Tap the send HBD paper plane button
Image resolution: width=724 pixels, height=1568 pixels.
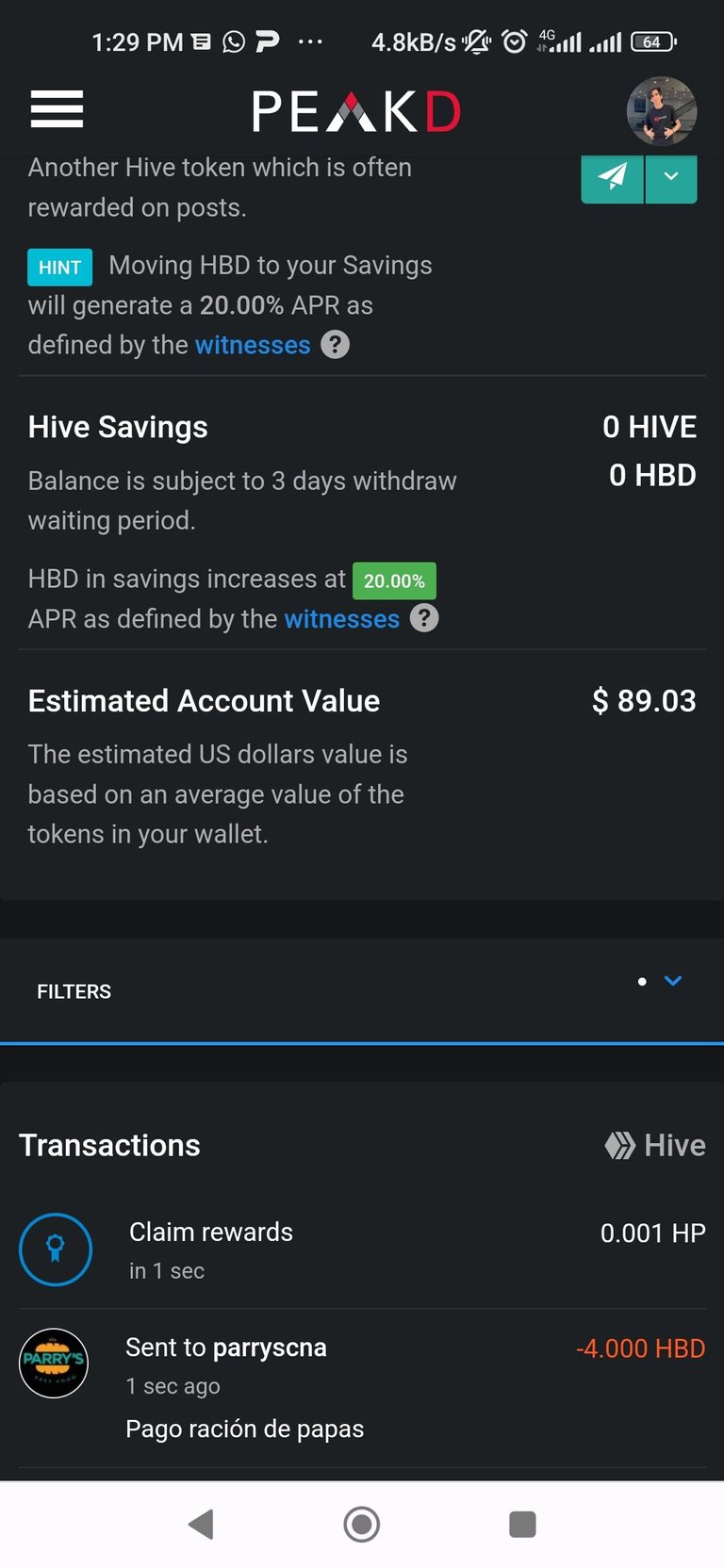[613, 178]
